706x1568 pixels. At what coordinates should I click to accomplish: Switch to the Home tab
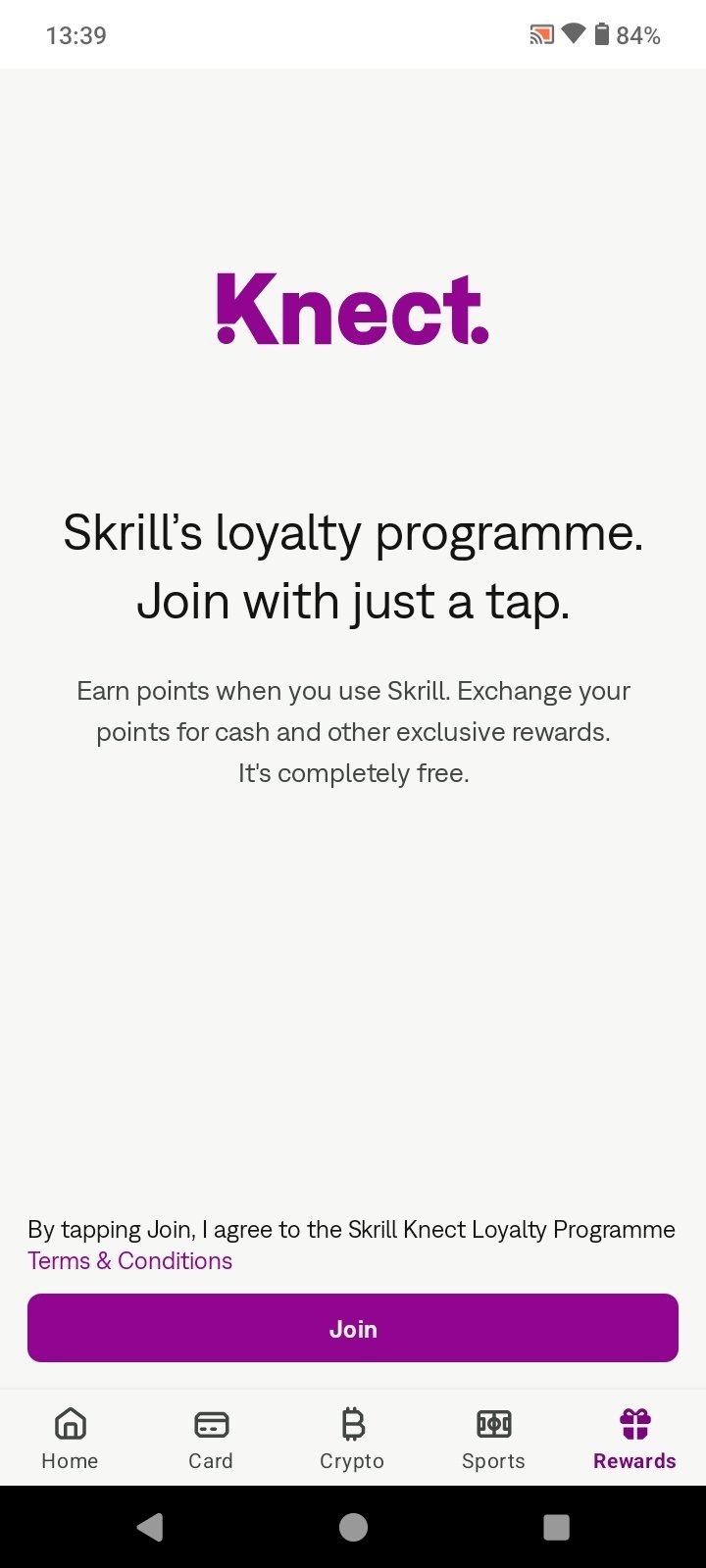point(70,1438)
